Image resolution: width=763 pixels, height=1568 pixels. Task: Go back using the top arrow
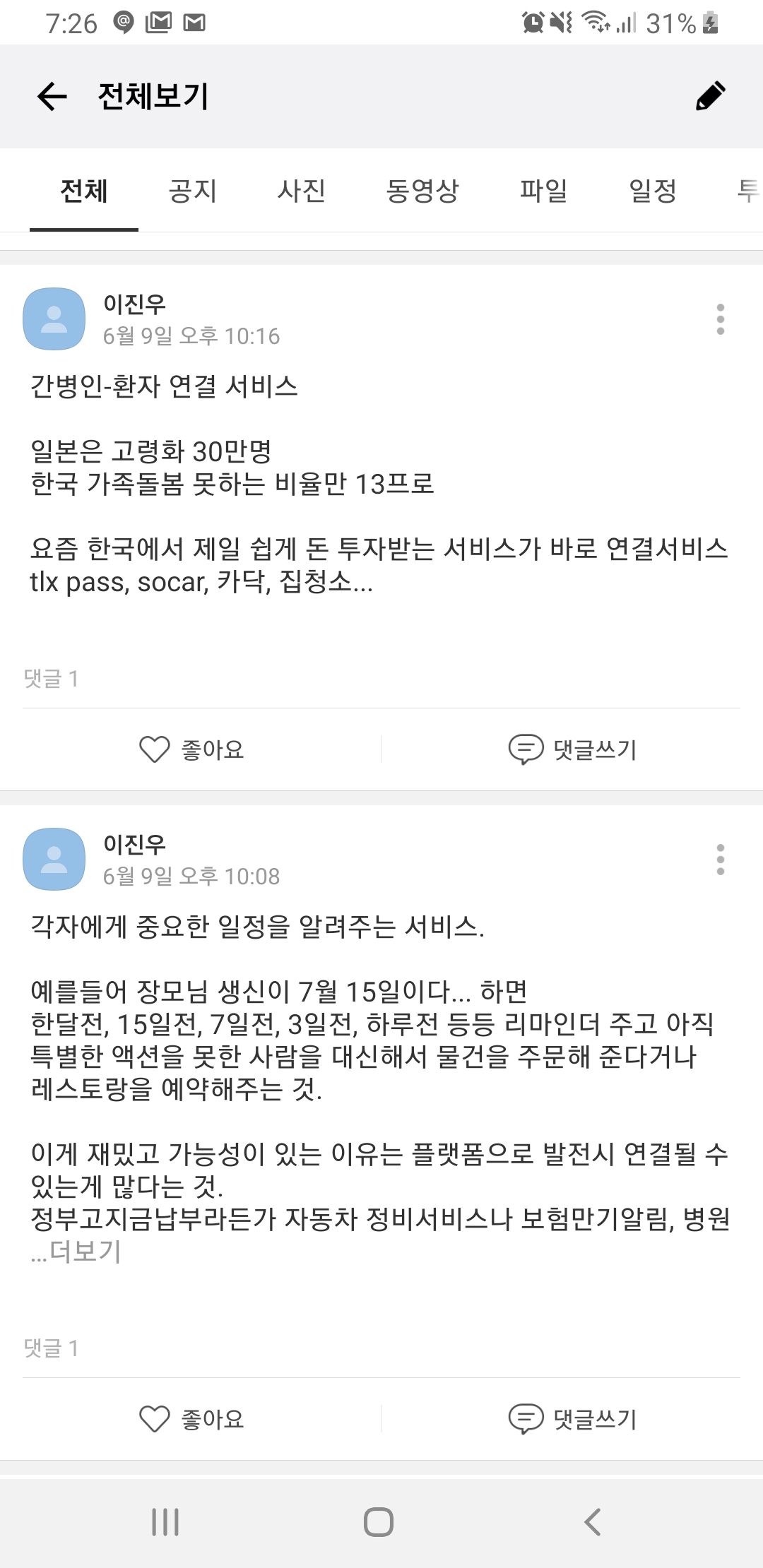click(x=52, y=97)
